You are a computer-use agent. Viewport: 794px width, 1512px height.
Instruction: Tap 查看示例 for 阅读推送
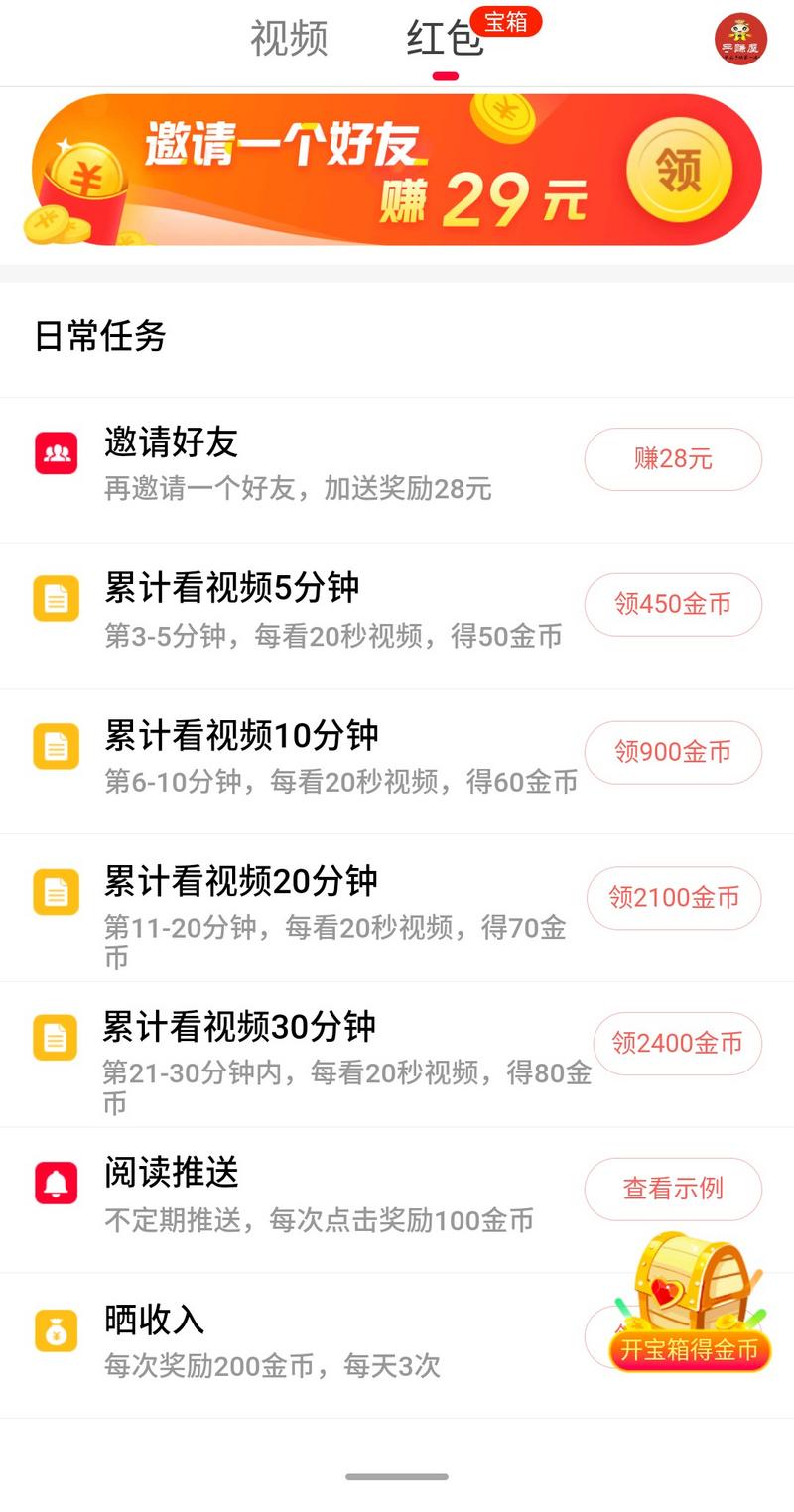673,1189
